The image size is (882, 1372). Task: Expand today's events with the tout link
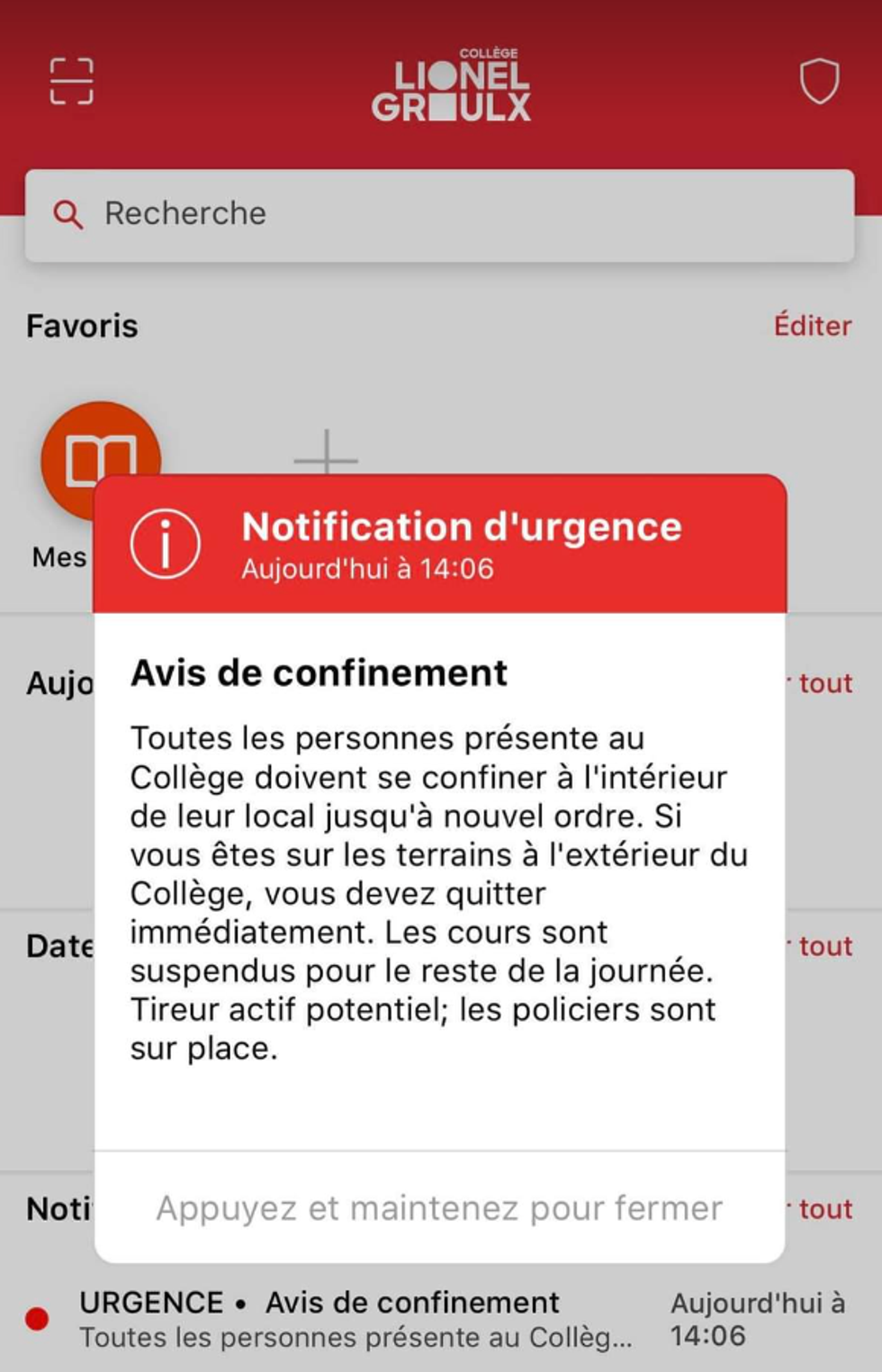pyautogui.click(x=824, y=684)
